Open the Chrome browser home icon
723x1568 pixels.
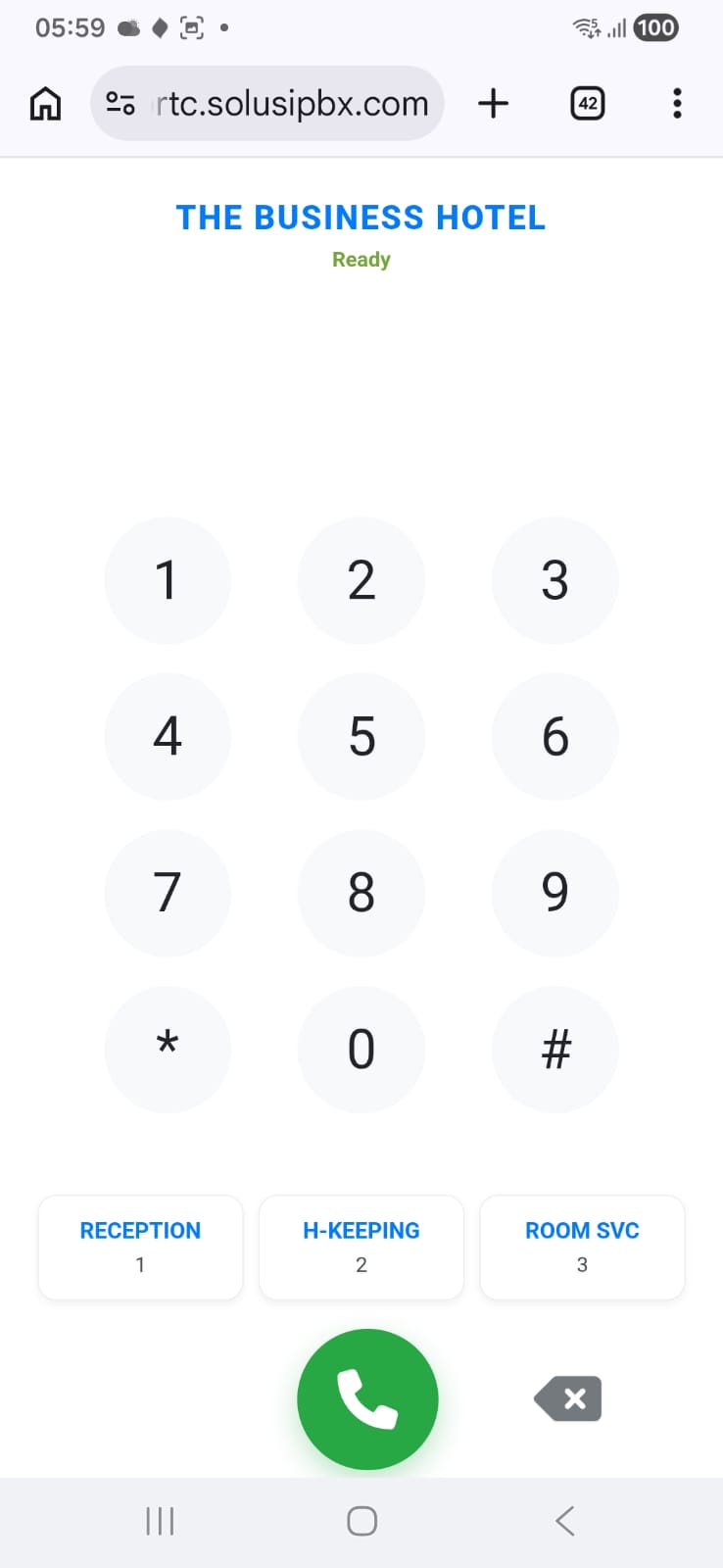[44, 103]
